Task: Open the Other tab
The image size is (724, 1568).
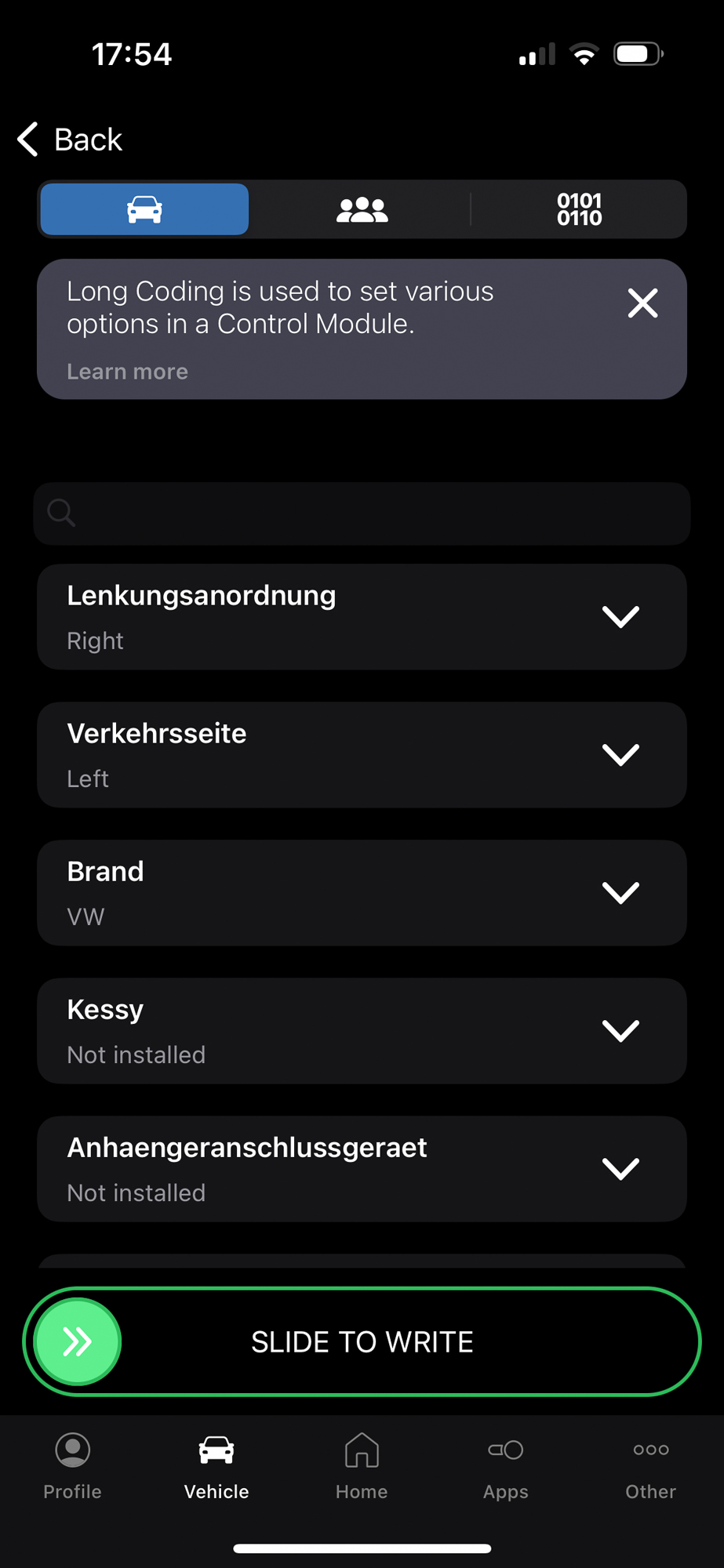Action: (x=650, y=1467)
